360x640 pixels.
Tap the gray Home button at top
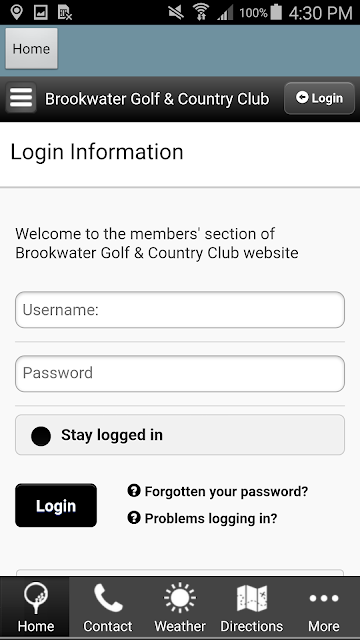click(x=31, y=49)
